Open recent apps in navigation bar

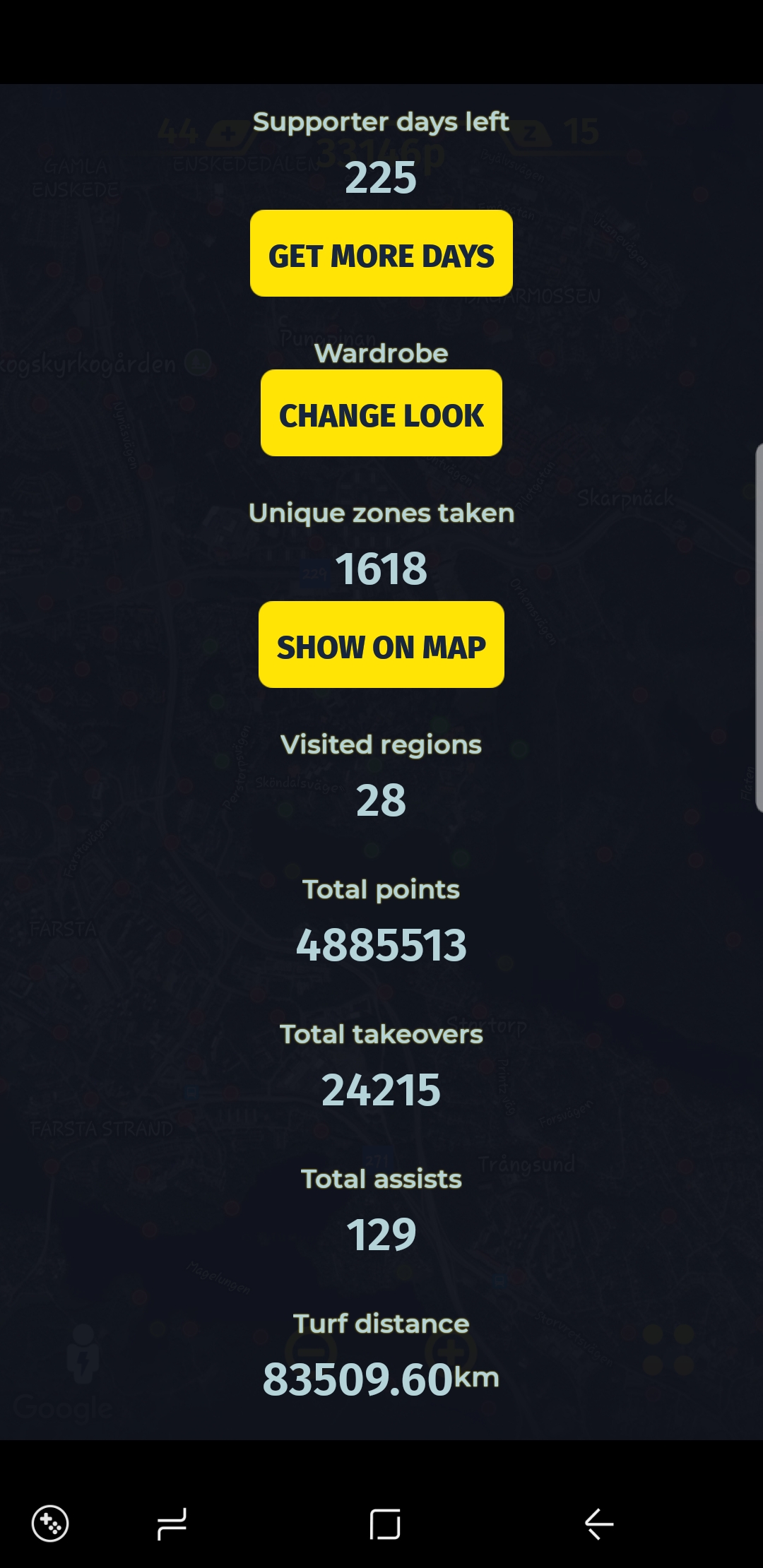point(172,1524)
